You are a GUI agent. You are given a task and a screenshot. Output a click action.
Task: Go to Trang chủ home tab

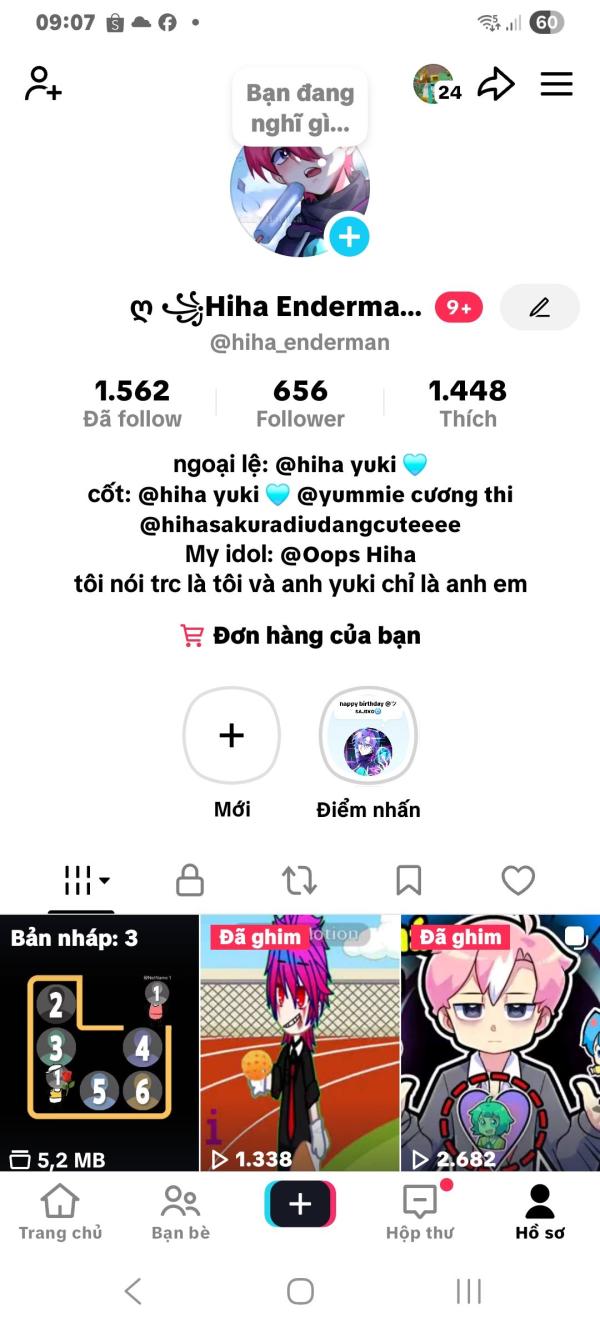pos(60,1212)
